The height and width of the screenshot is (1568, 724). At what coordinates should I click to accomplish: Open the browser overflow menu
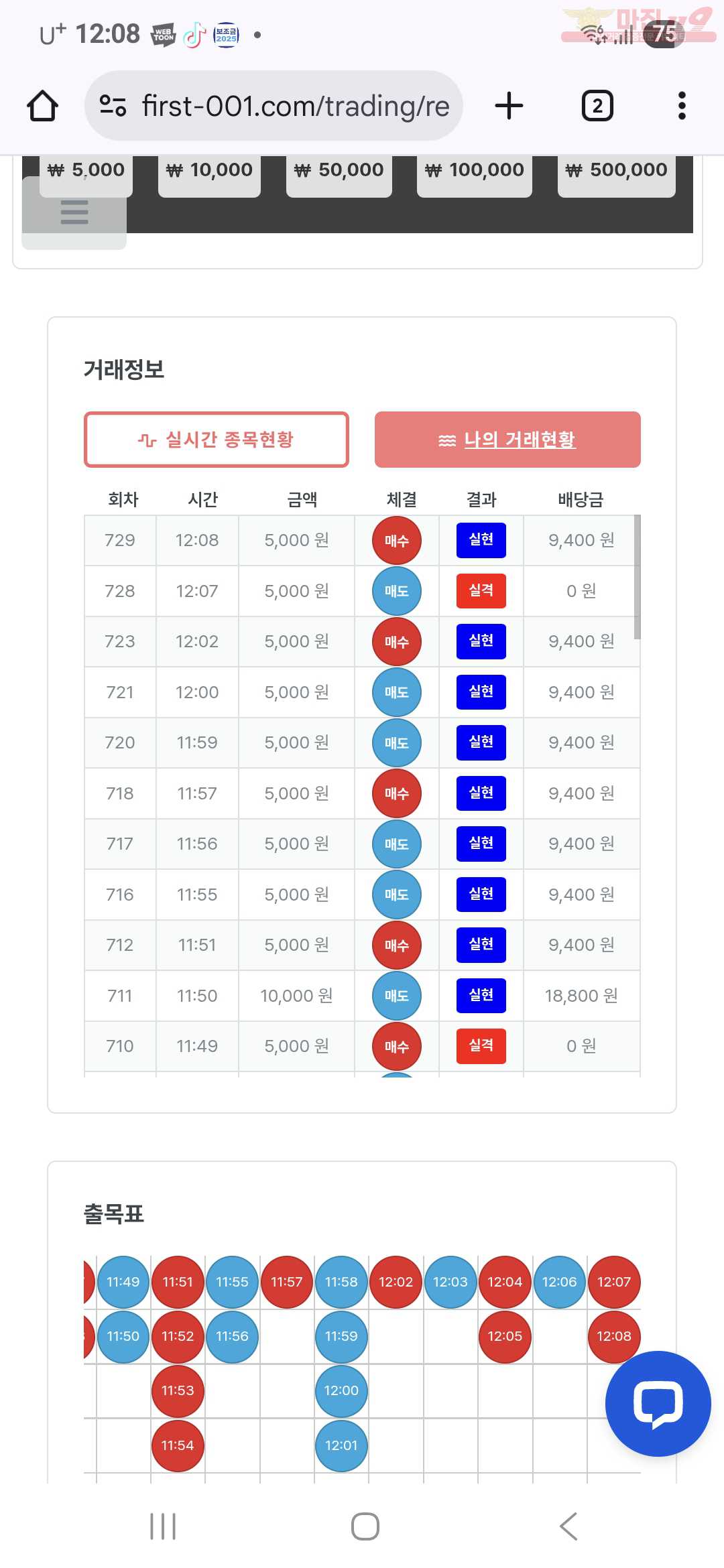682,106
